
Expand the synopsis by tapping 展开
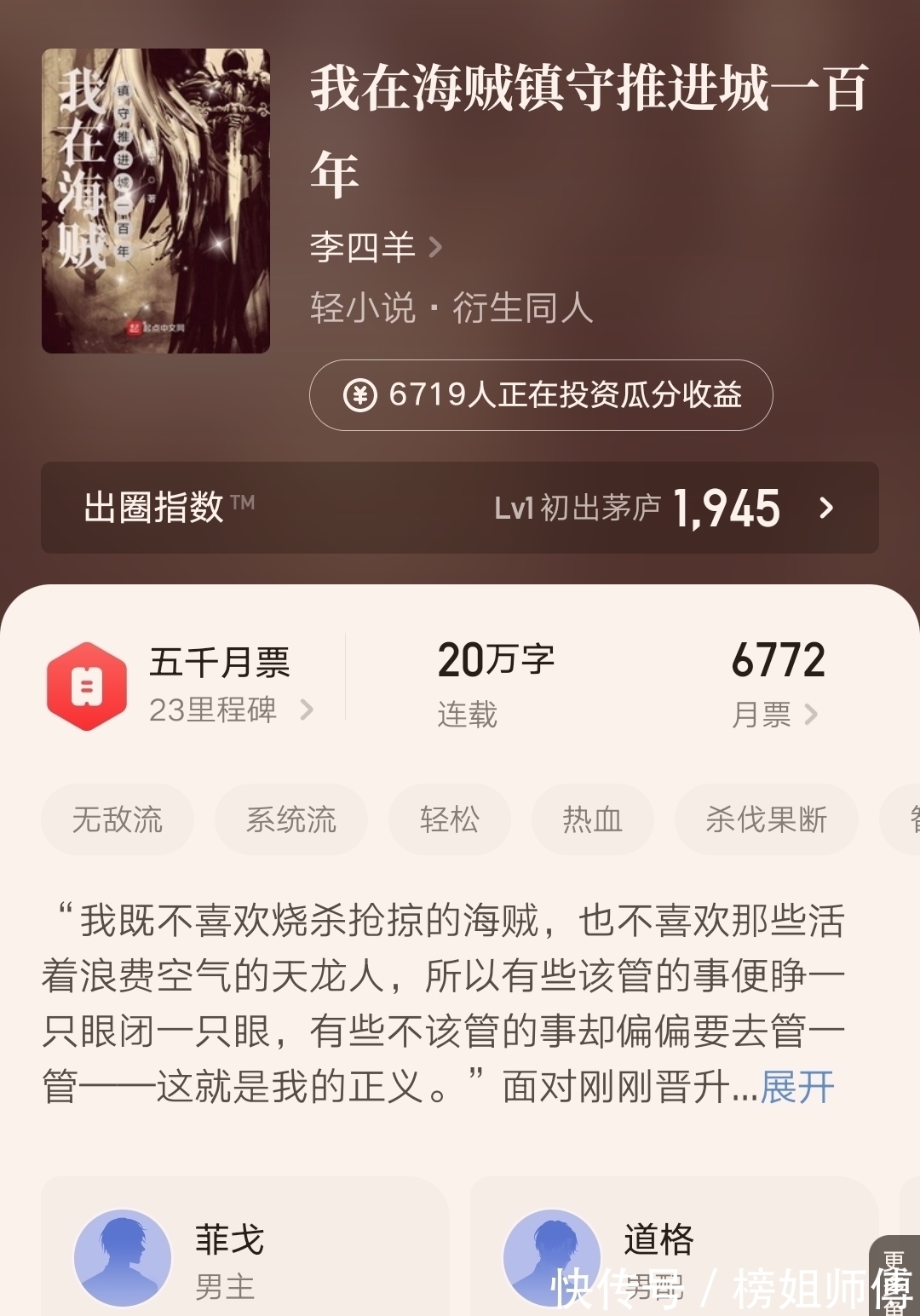click(800, 1082)
